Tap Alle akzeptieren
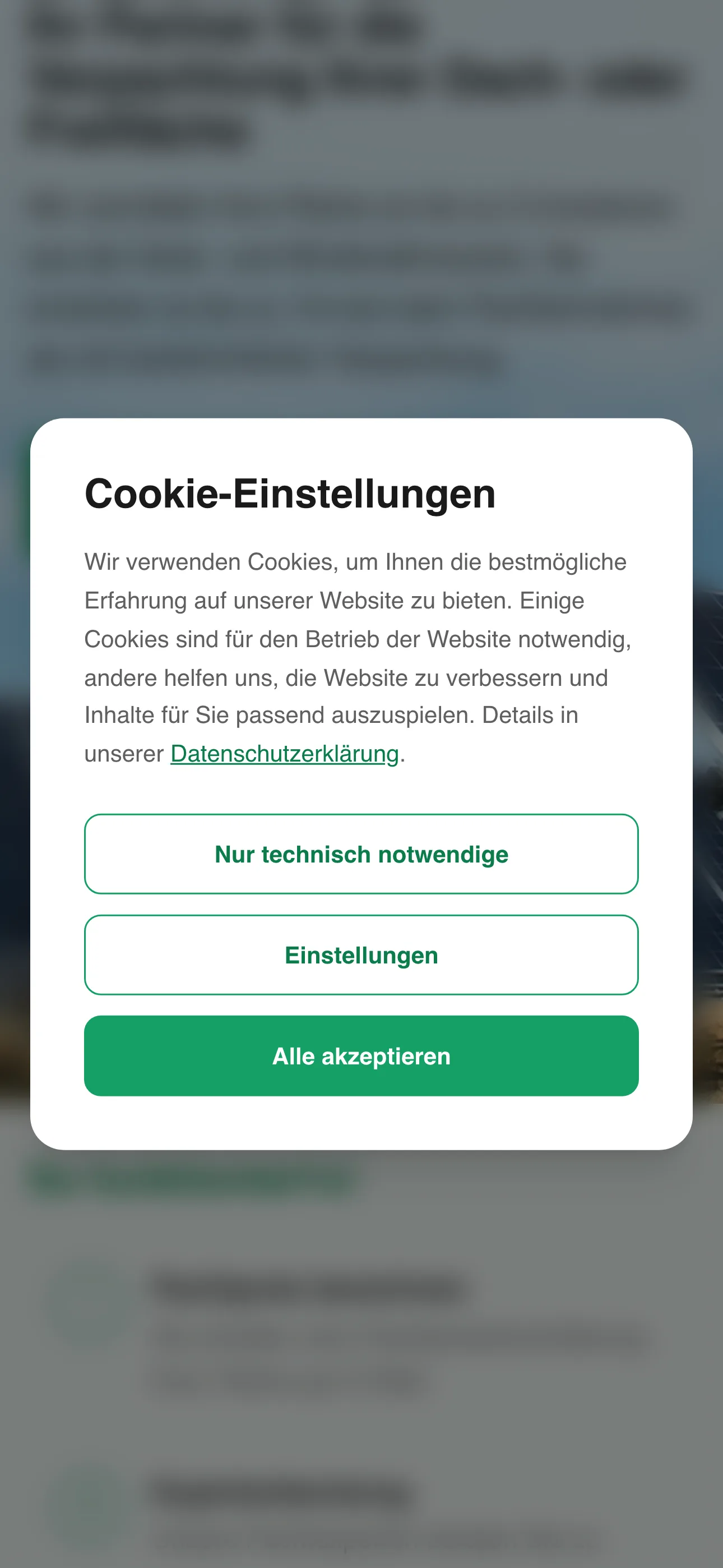723x1568 pixels. [x=361, y=1056]
